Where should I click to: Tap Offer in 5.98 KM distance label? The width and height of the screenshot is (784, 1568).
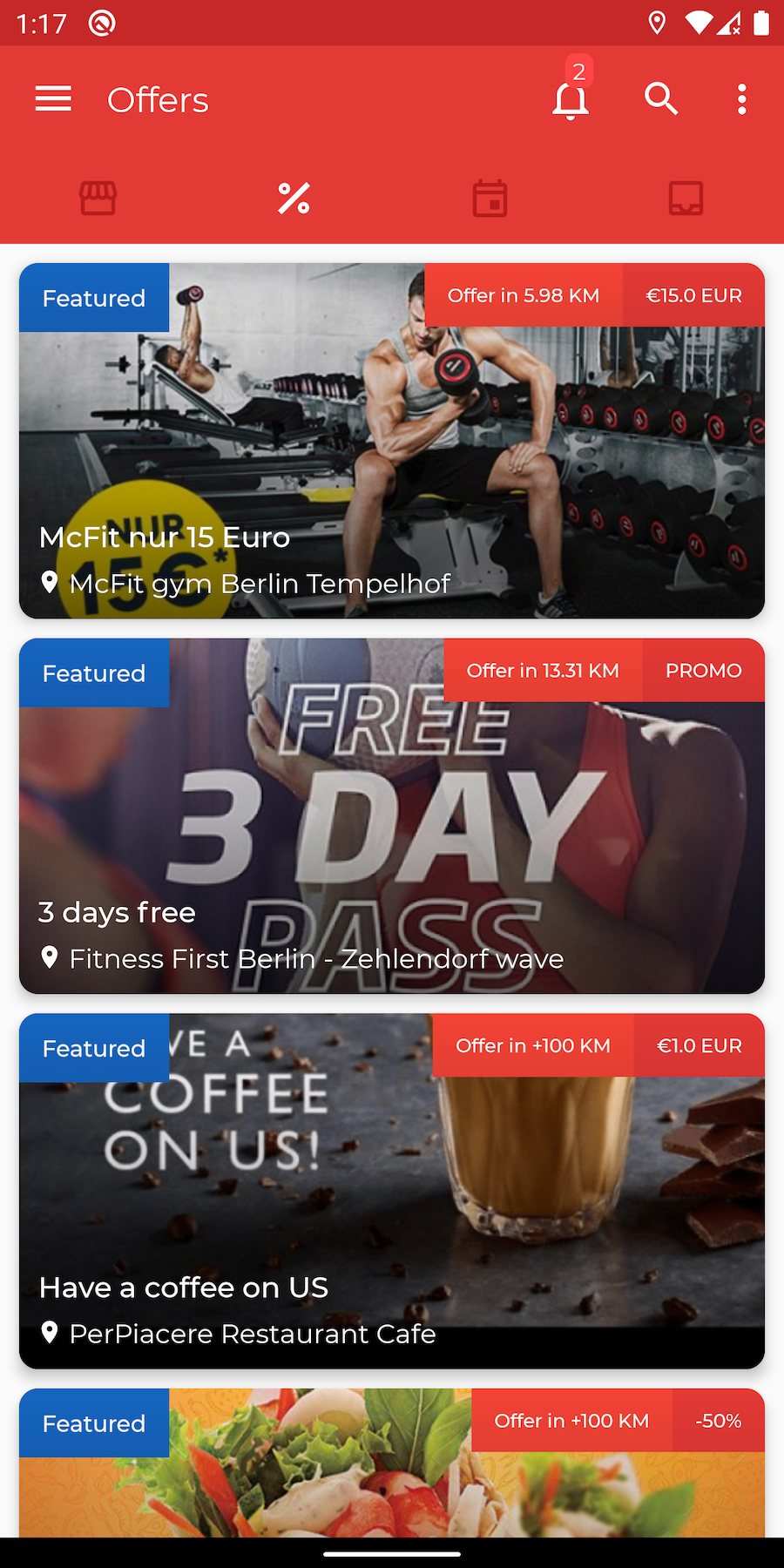tap(523, 295)
